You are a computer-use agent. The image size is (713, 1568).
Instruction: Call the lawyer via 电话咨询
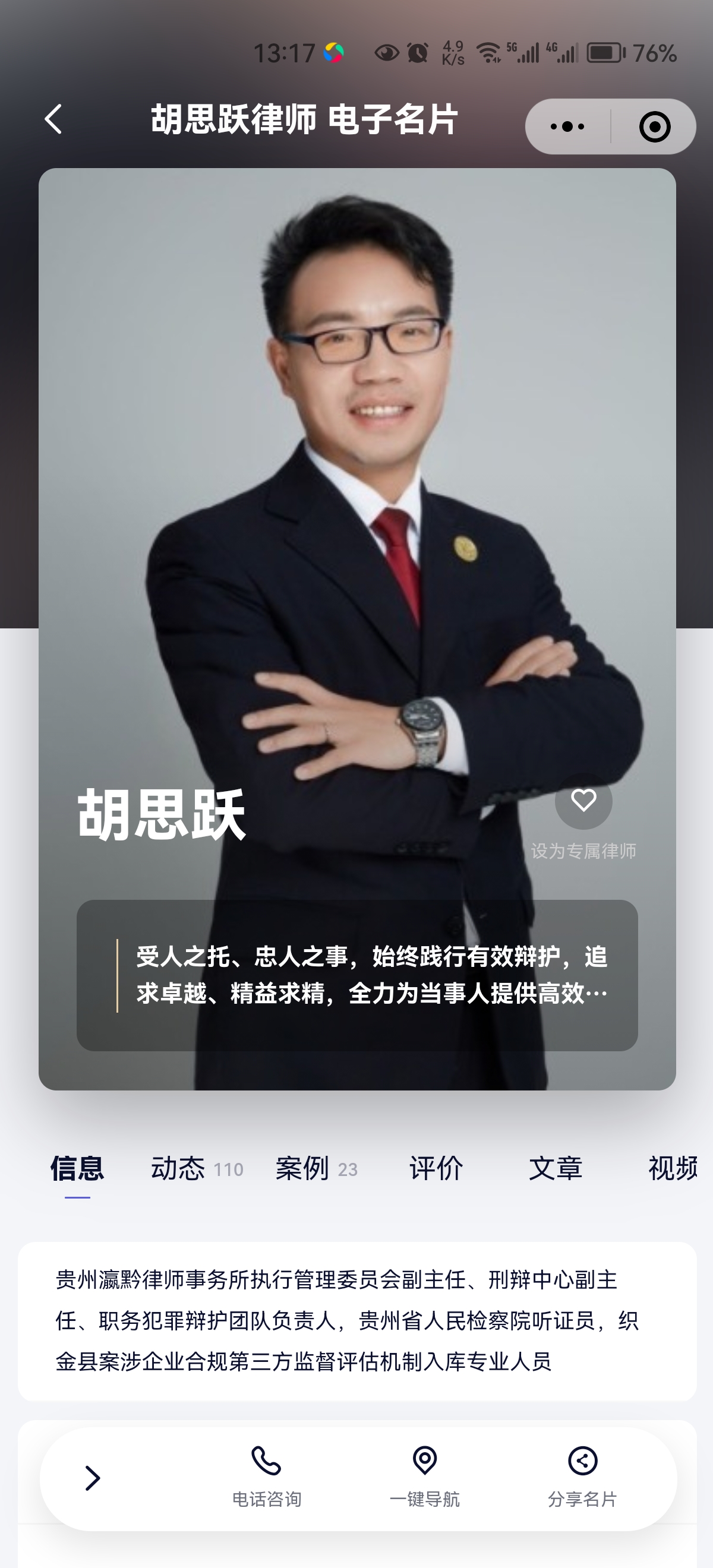tap(267, 1477)
